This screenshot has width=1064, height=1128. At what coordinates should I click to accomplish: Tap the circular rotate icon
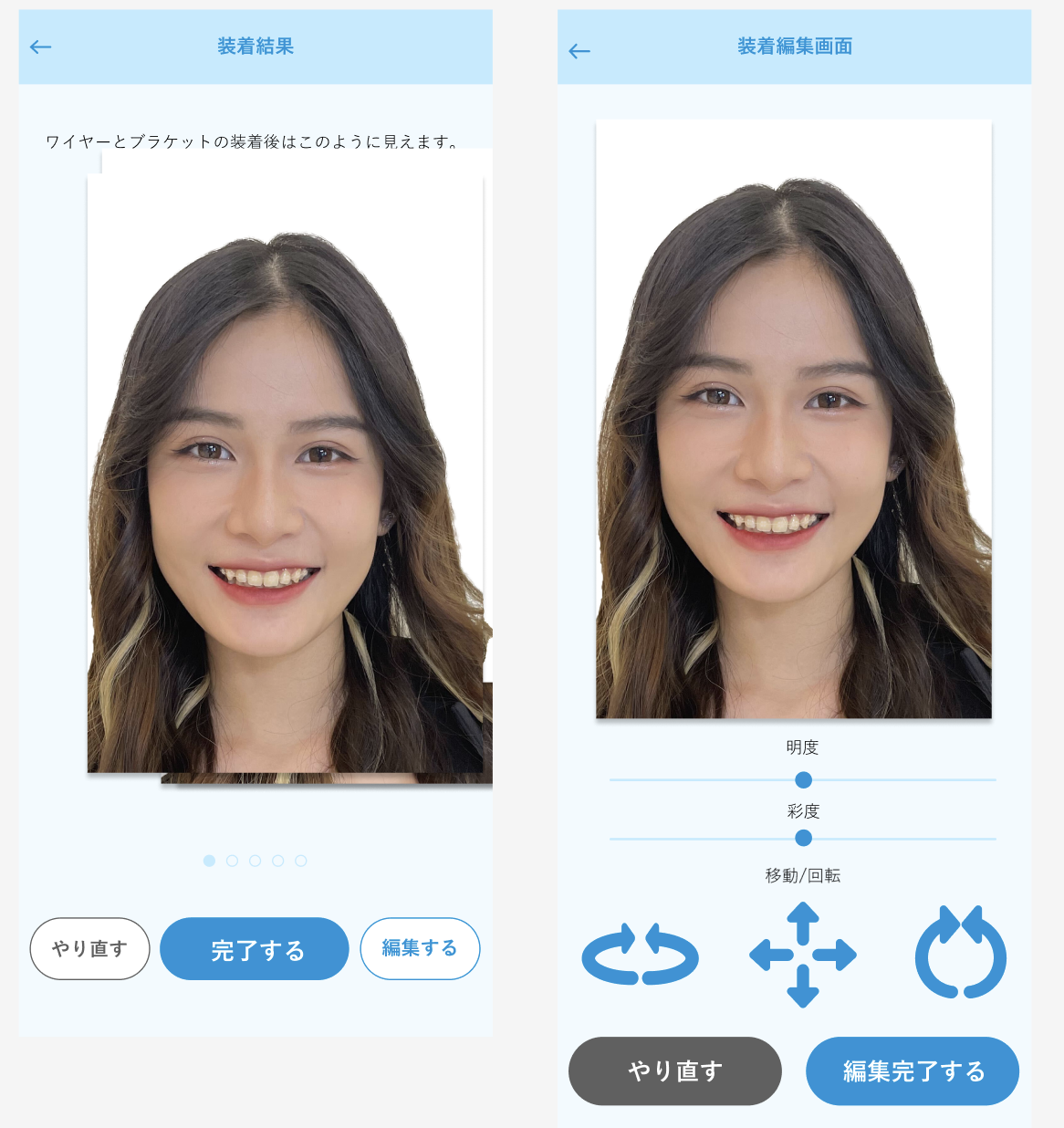(x=961, y=953)
